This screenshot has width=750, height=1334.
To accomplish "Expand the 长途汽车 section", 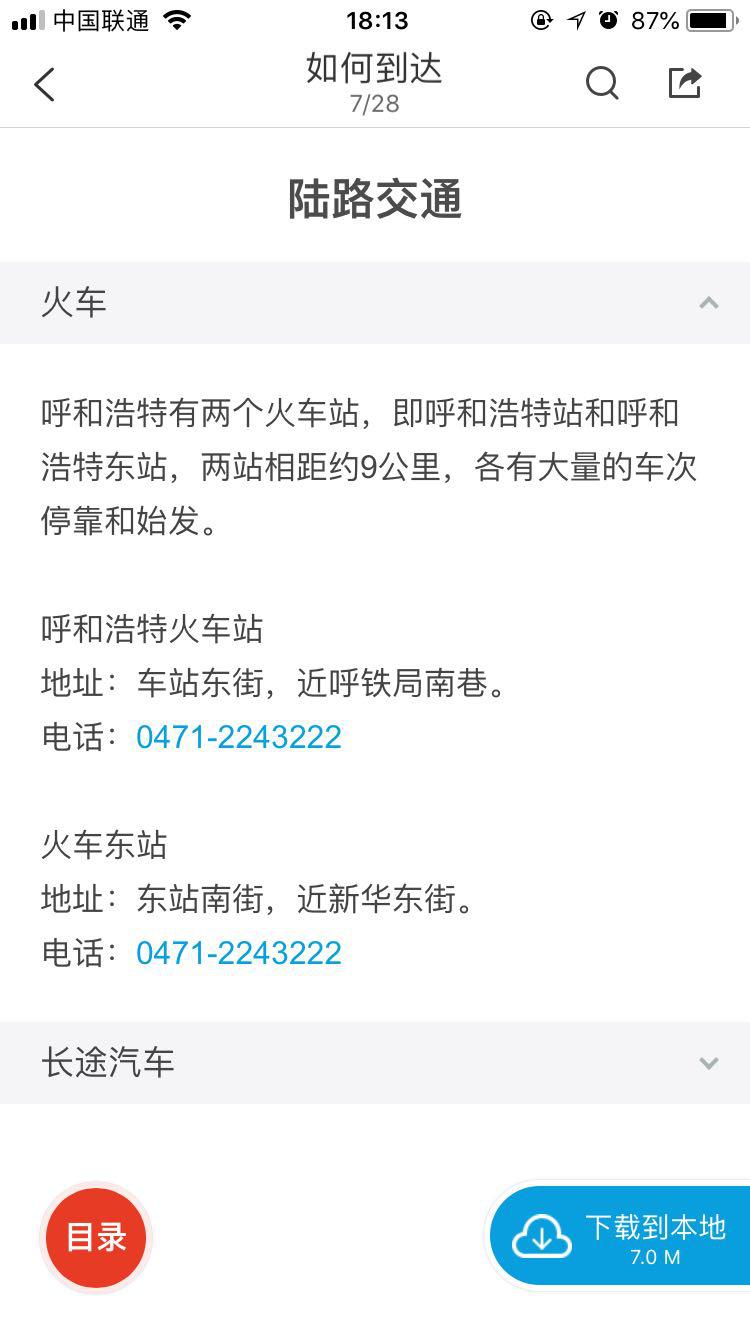I will click(x=709, y=1063).
